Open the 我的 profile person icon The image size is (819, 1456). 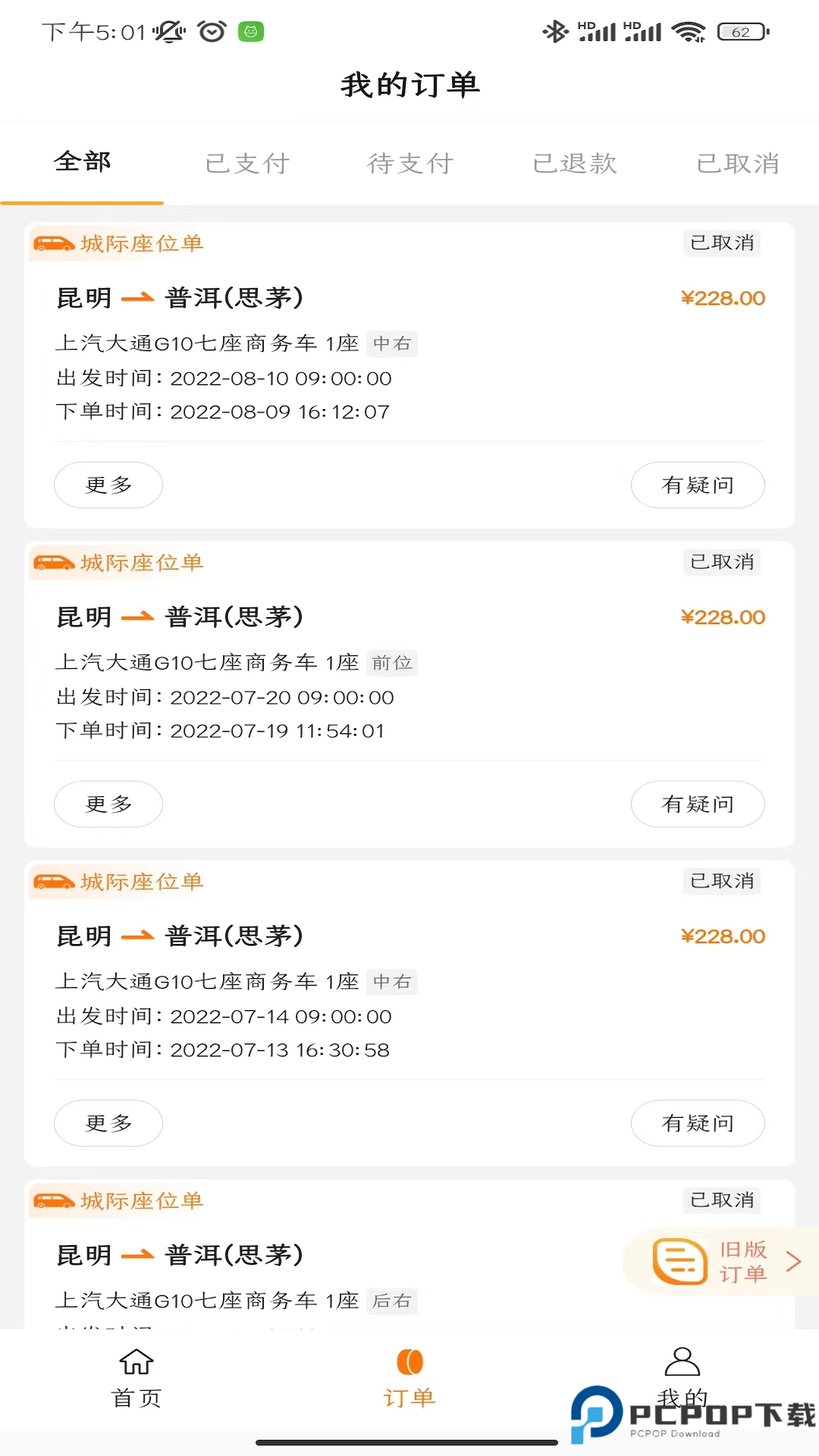point(682,1363)
